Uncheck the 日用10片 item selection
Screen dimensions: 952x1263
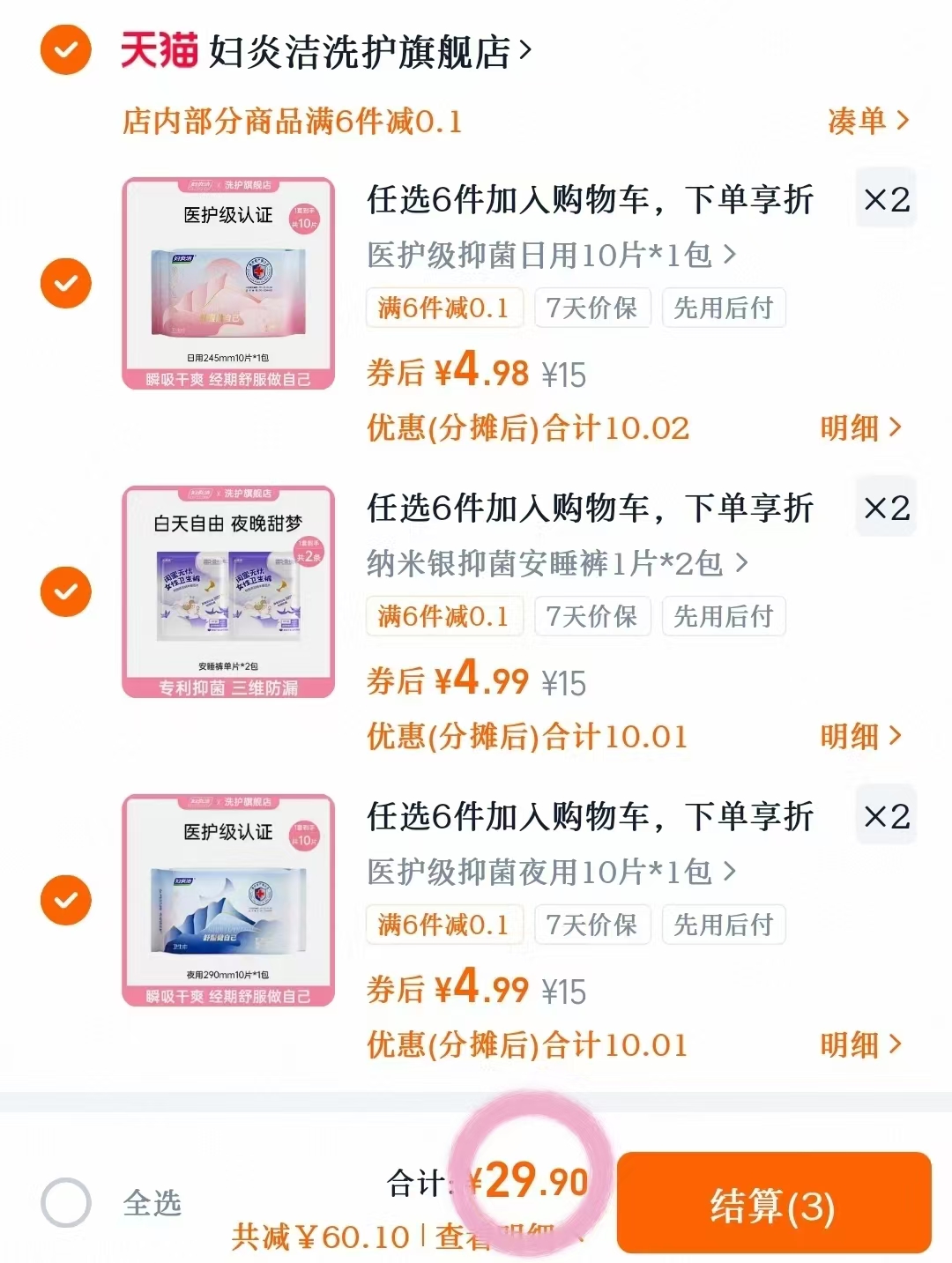[64, 283]
